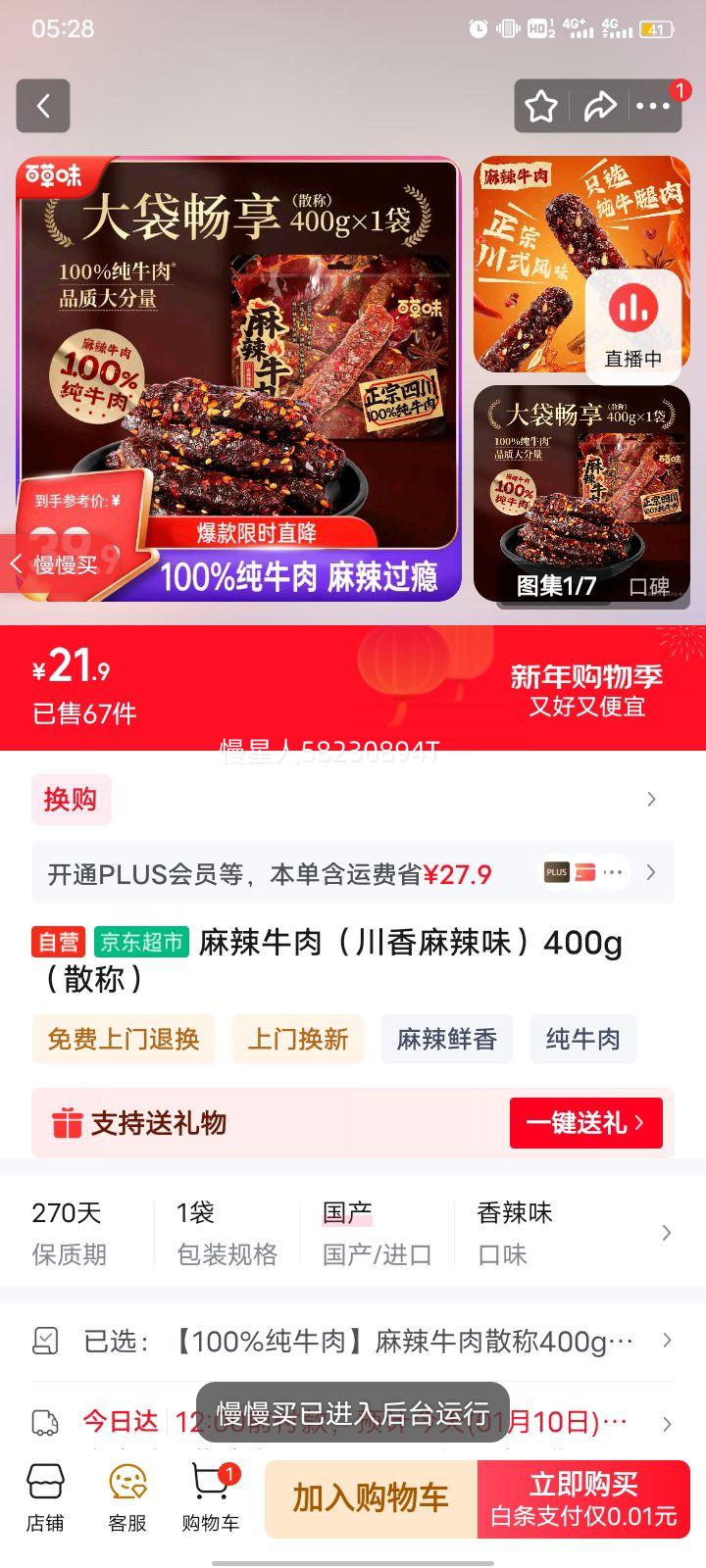The height and width of the screenshot is (1568, 706).
Task: Tap the gift icon next to 支持送礼物
Action: 67,1123
